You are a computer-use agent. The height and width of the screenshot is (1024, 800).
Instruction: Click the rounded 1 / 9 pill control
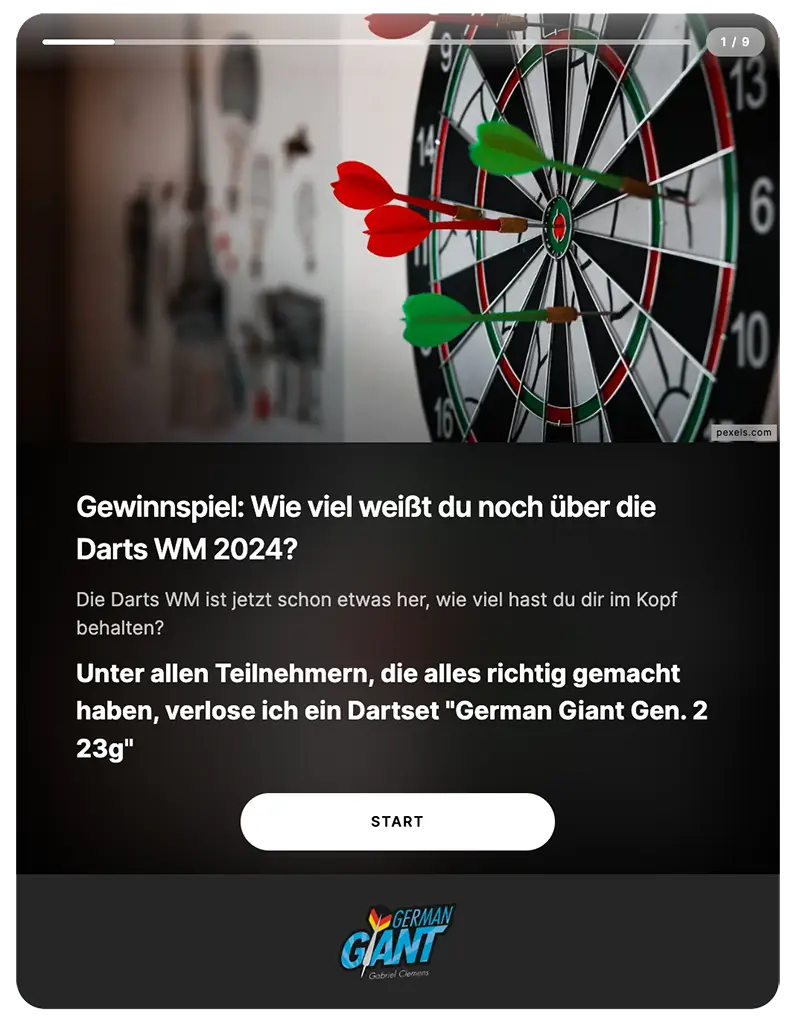pos(734,42)
